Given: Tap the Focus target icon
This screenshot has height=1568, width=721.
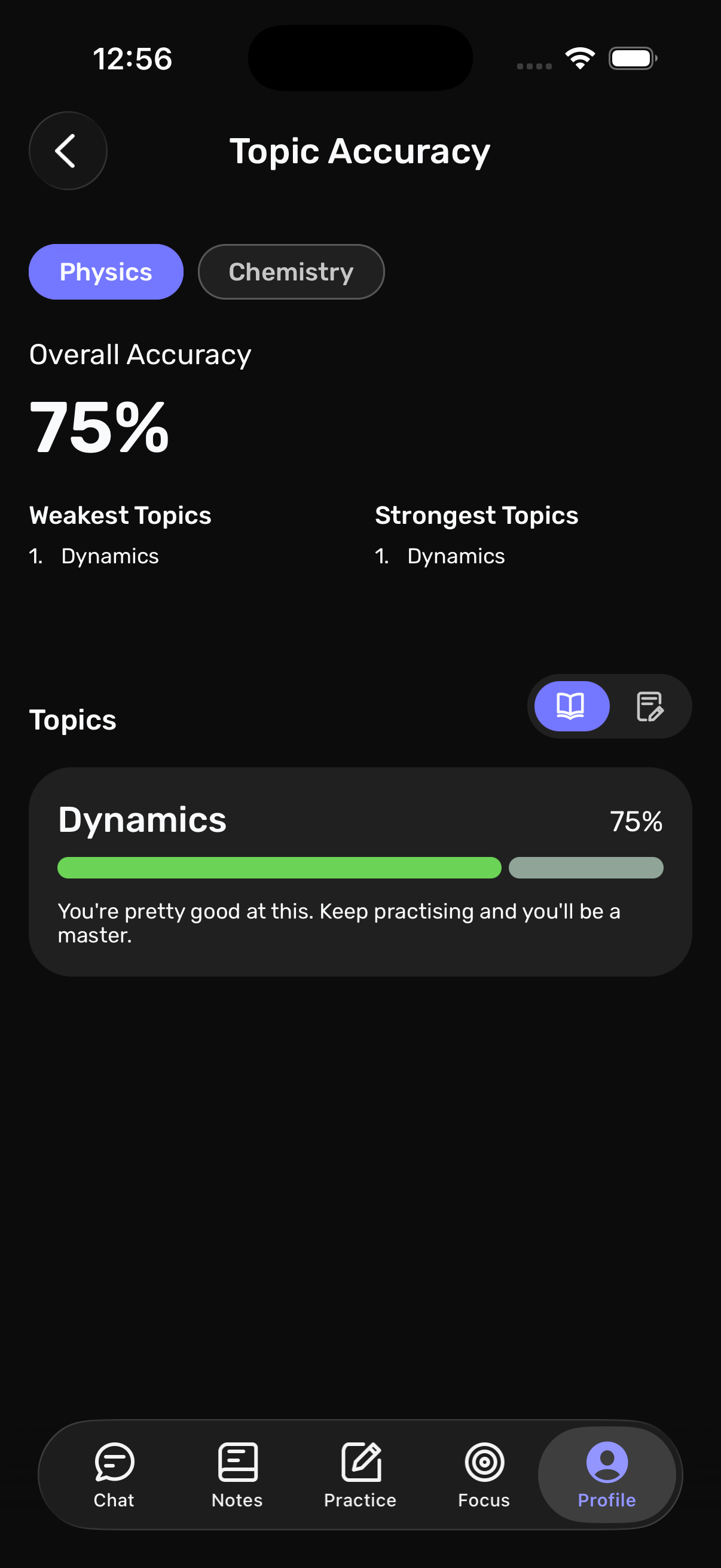Looking at the screenshot, I should (484, 1461).
